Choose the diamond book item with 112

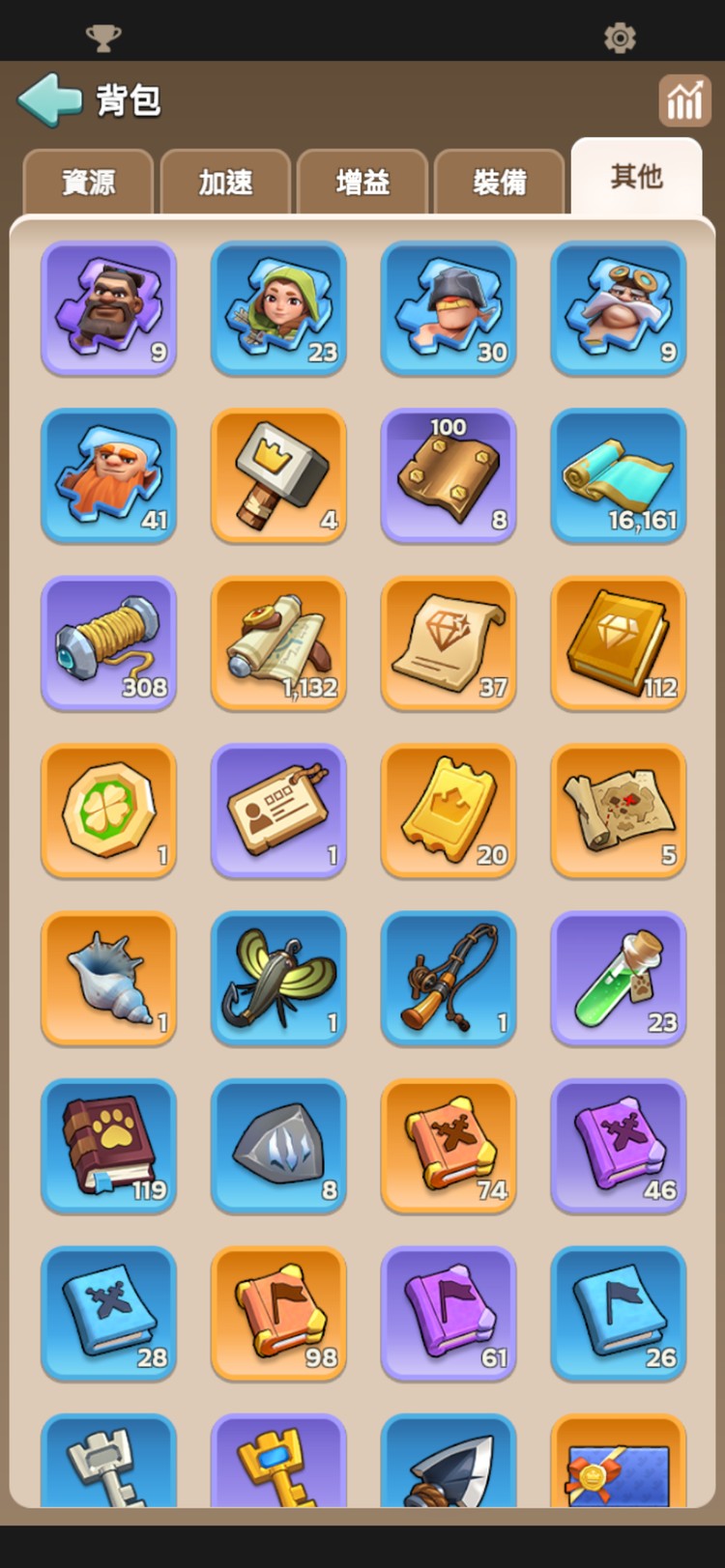(x=619, y=643)
